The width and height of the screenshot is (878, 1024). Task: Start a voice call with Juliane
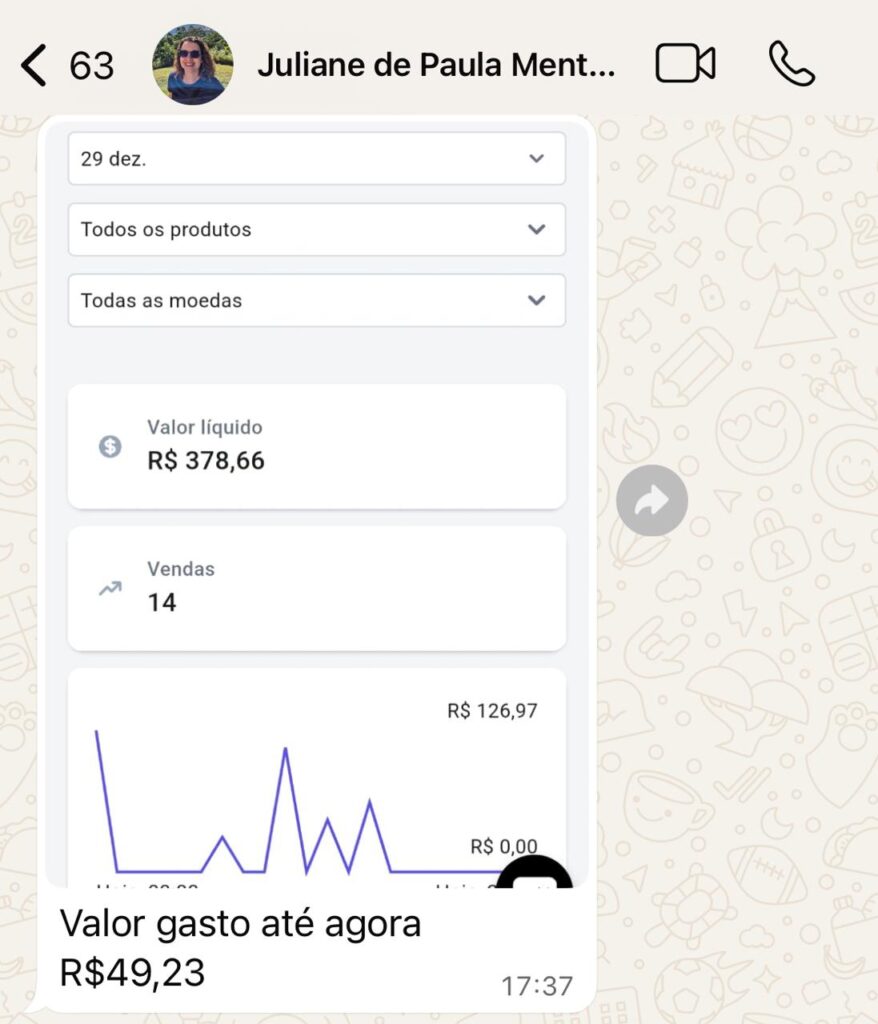coord(791,65)
